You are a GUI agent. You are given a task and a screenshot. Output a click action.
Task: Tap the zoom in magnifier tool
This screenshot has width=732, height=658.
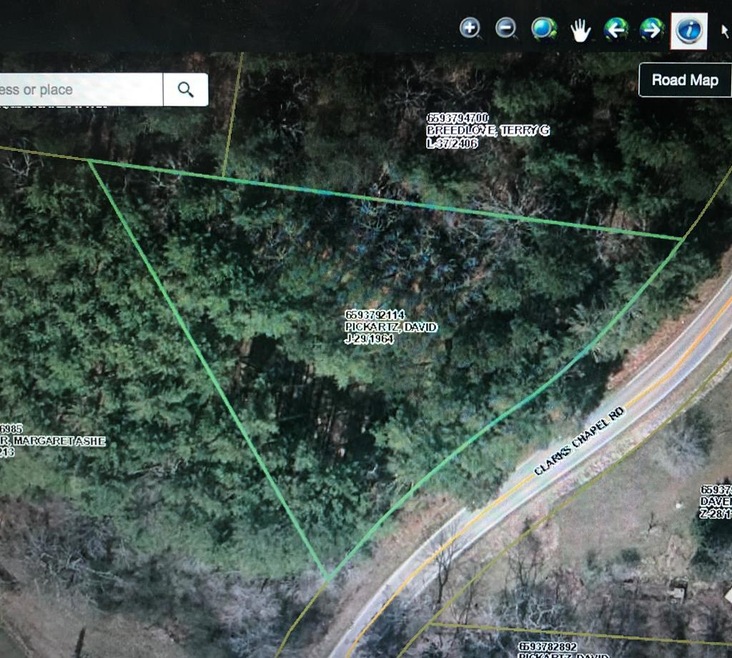pos(471,29)
